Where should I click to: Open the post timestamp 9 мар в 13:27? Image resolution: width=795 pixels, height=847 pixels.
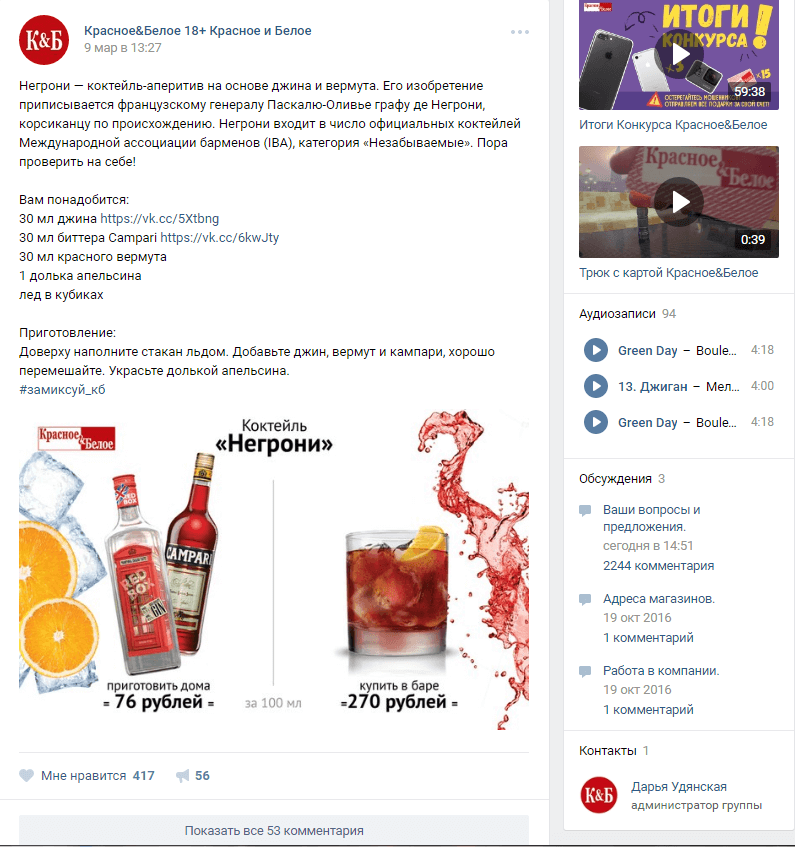coord(122,48)
